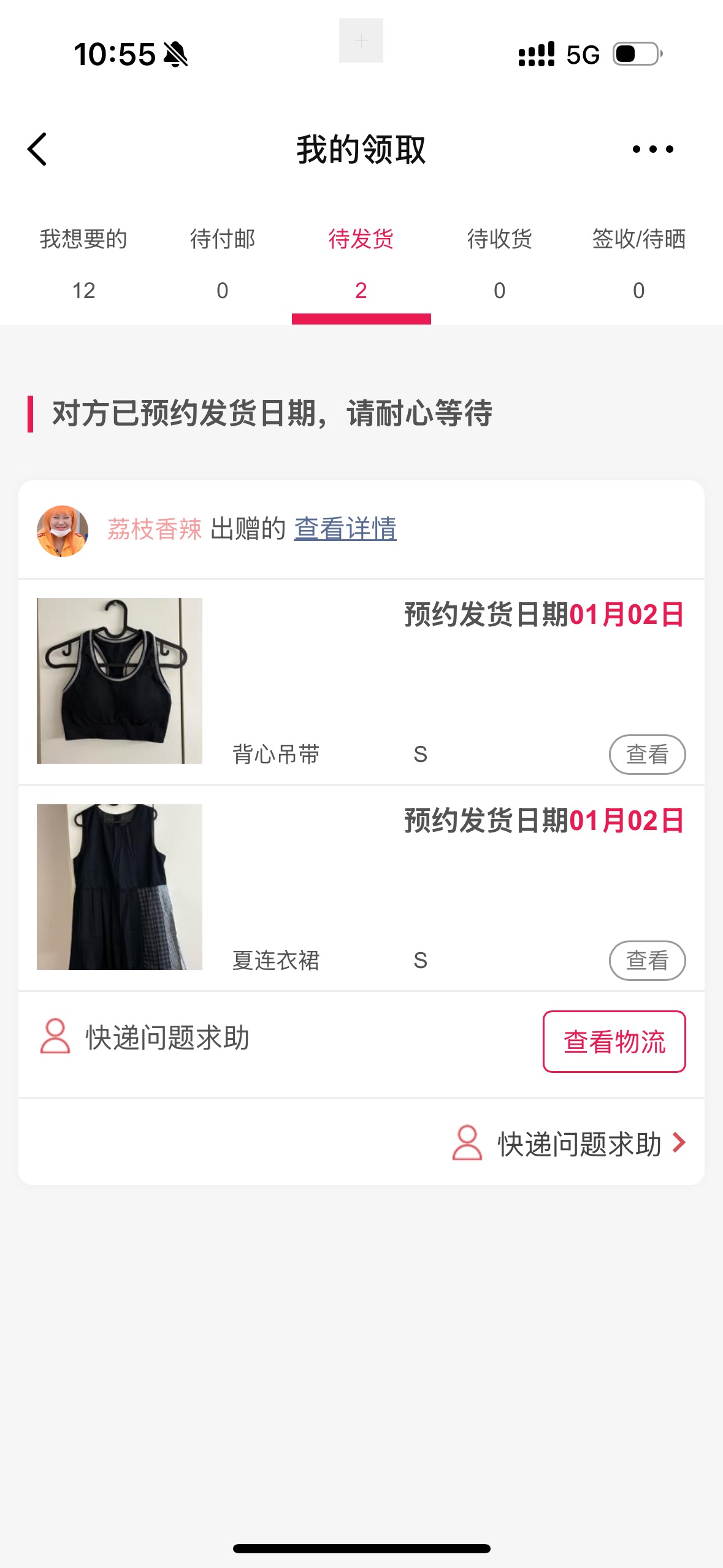Screen dimensions: 723x1568
Task: Tap the 查看物流 button
Action: [614, 1042]
